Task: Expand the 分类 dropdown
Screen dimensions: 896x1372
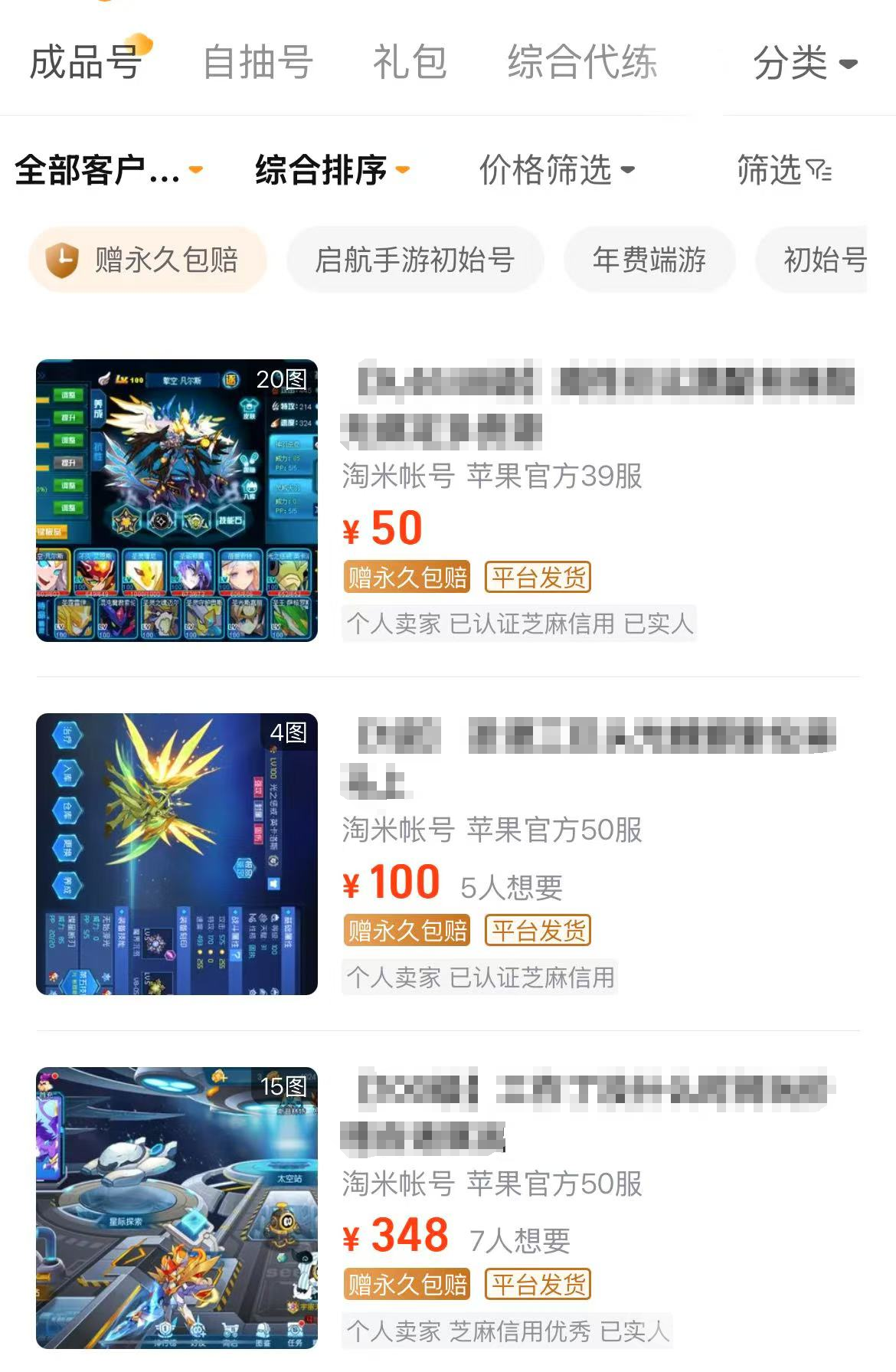Action: (x=804, y=63)
